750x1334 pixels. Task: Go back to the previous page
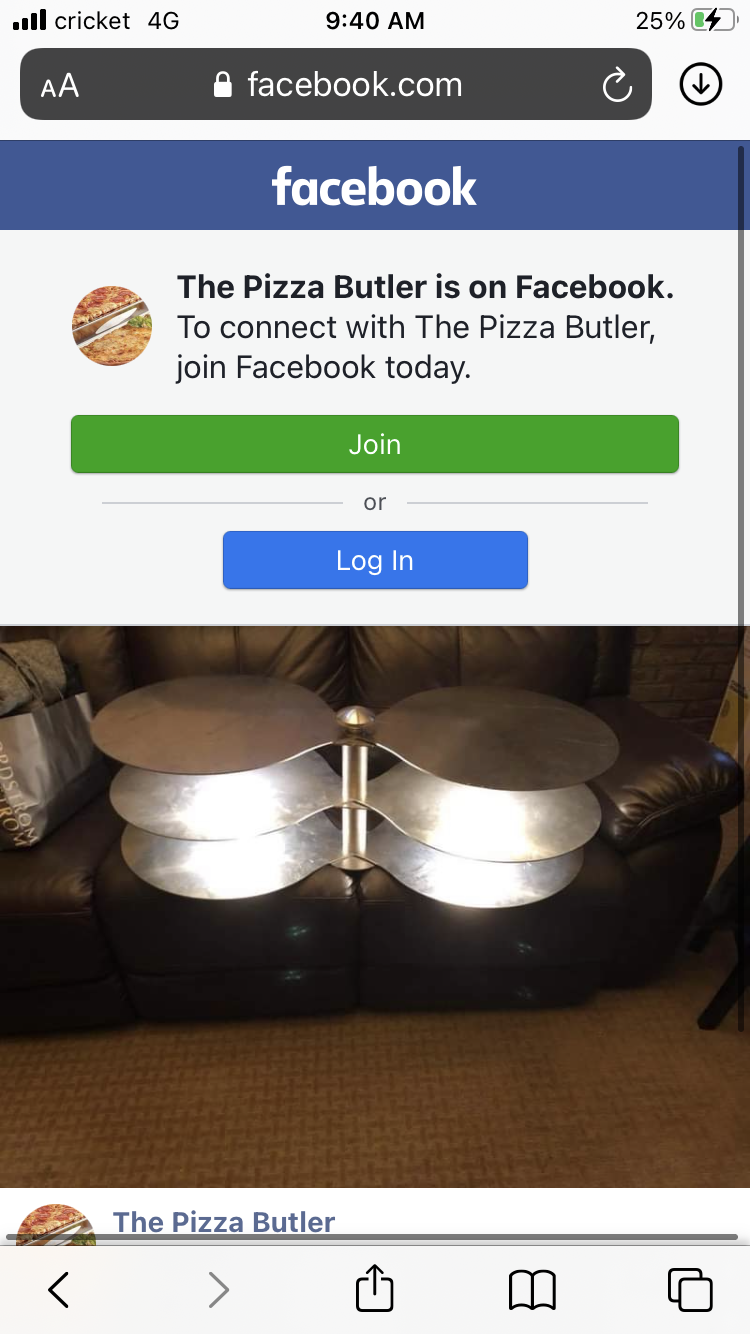coord(59,1290)
